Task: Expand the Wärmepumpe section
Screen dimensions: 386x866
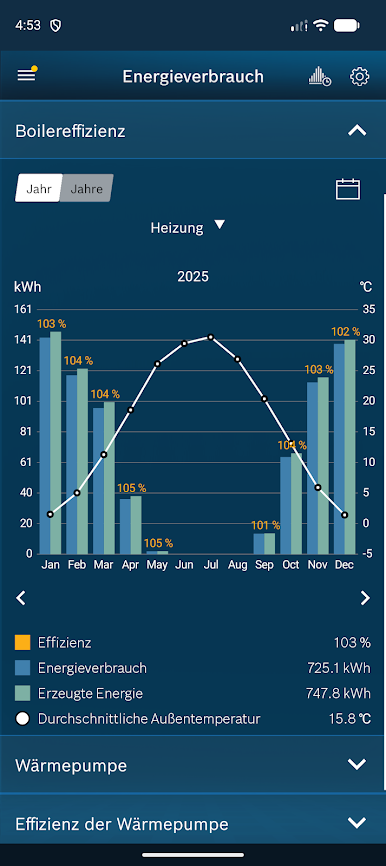Action: pyautogui.click(x=193, y=765)
